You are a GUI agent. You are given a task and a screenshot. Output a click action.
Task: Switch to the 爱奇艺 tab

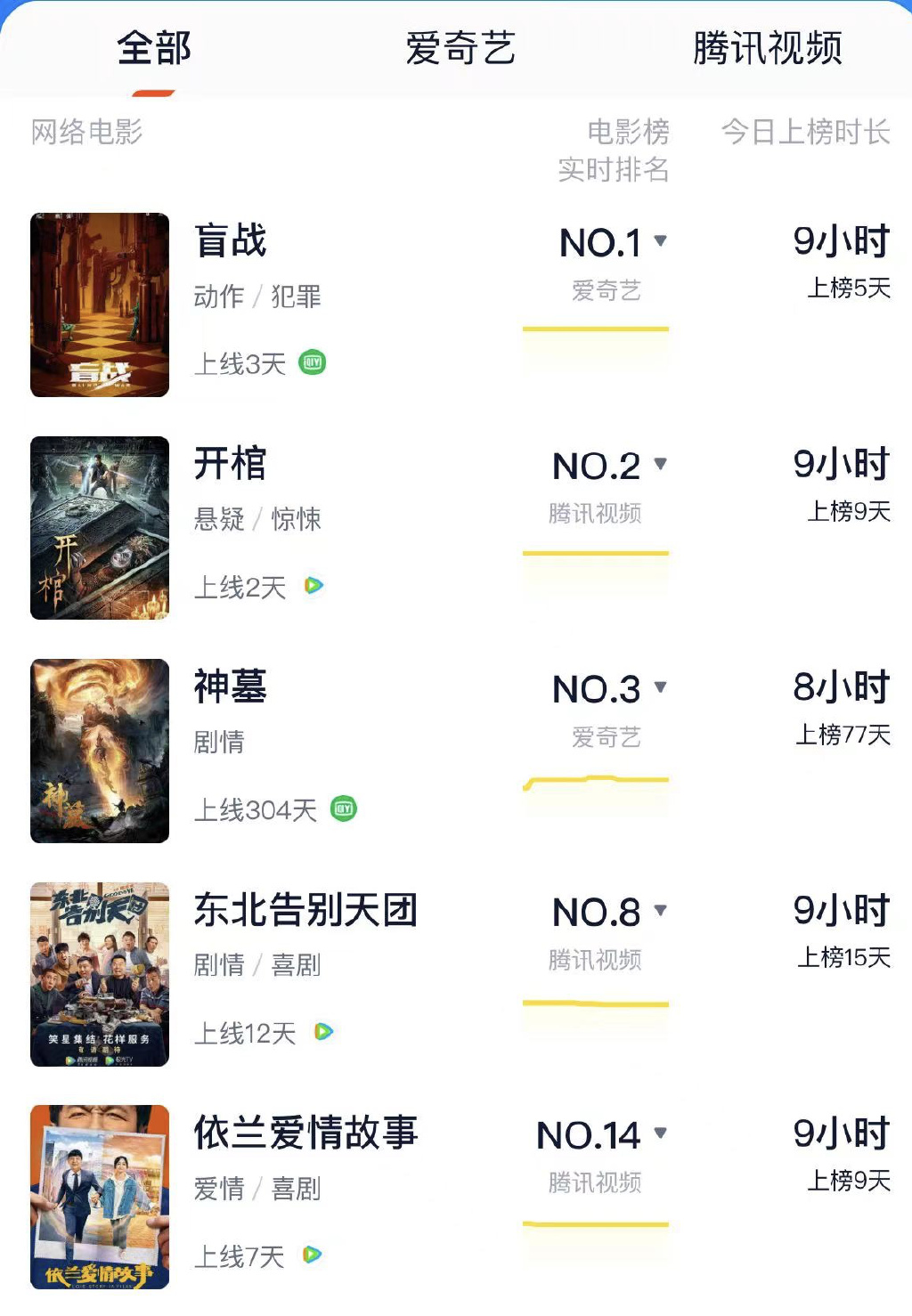point(460,48)
